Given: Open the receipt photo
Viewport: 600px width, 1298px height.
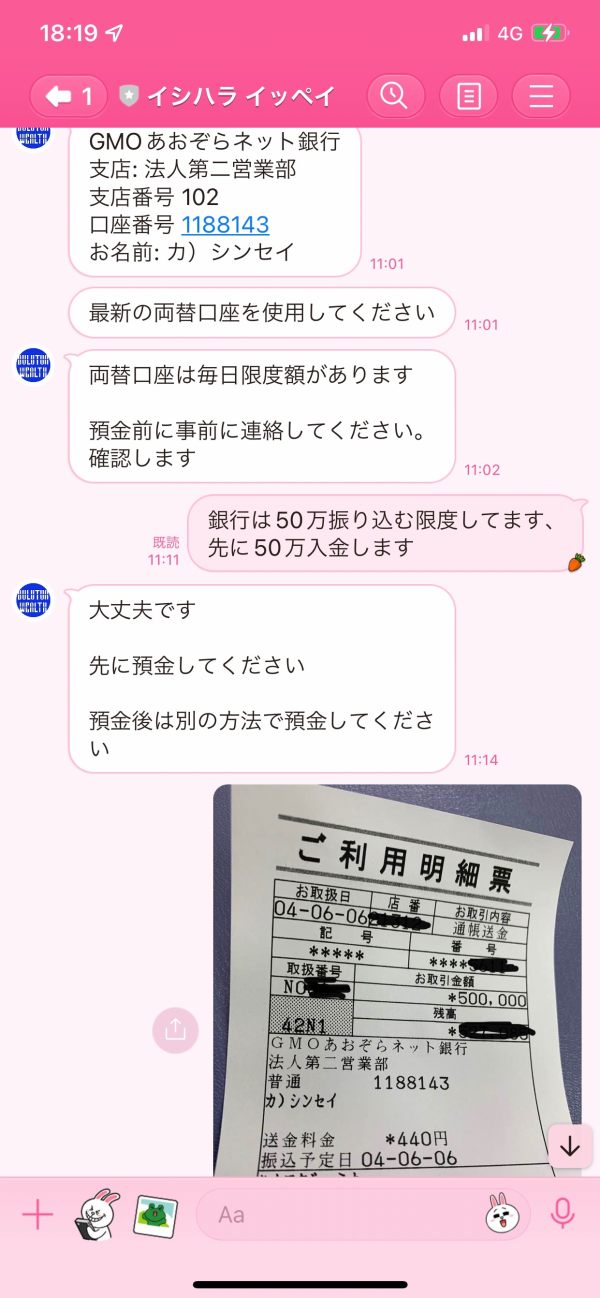Looking at the screenshot, I should coord(397,980).
